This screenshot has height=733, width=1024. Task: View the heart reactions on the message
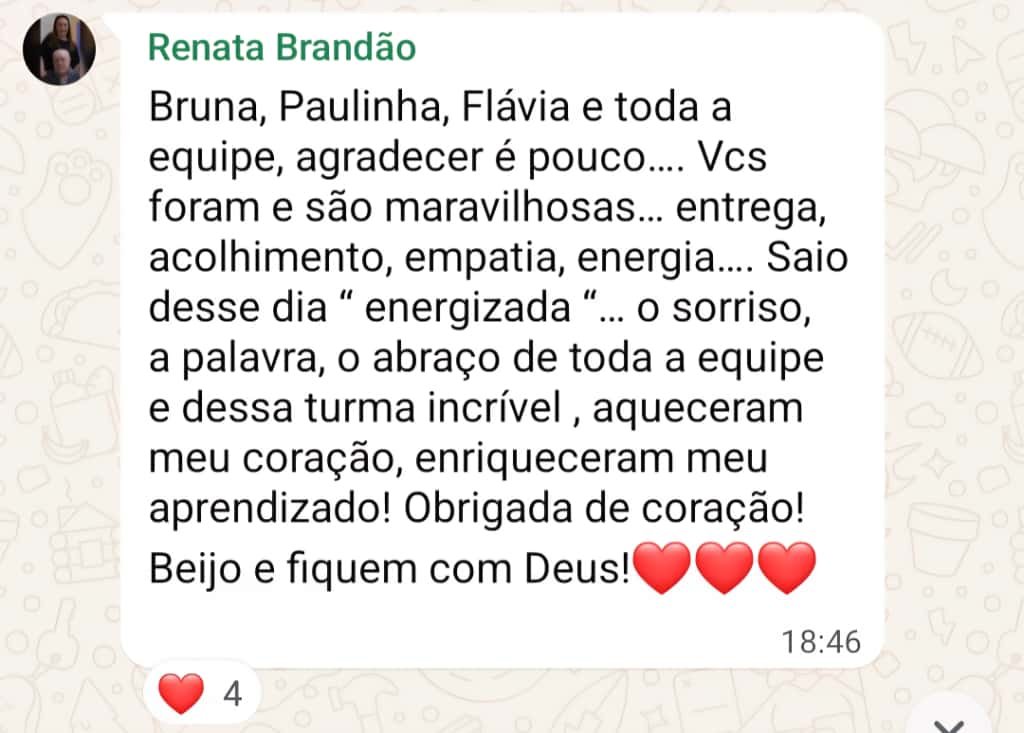(x=201, y=694)
